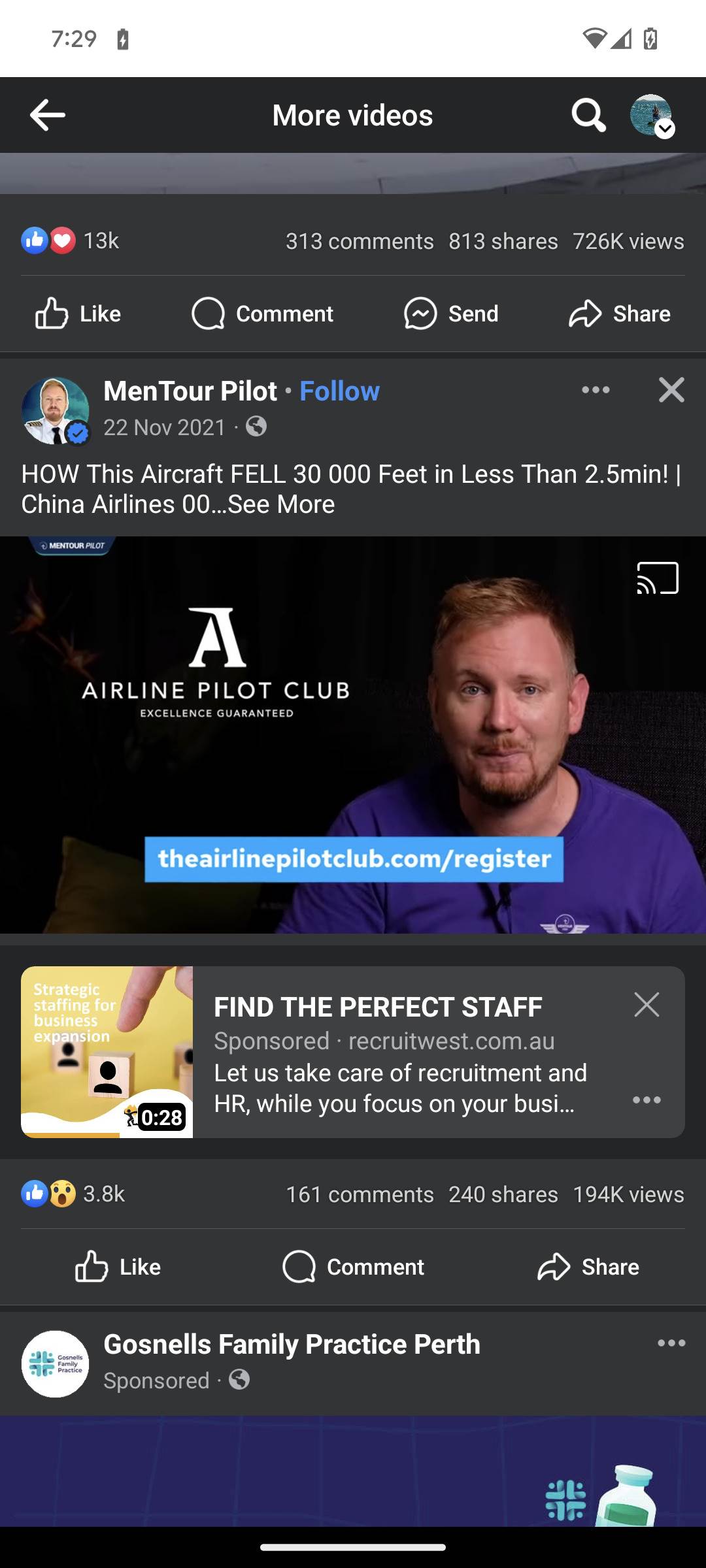Like the MenTour Pilot video
The width and height of the screenshot is (706, 1568).
118,1267
